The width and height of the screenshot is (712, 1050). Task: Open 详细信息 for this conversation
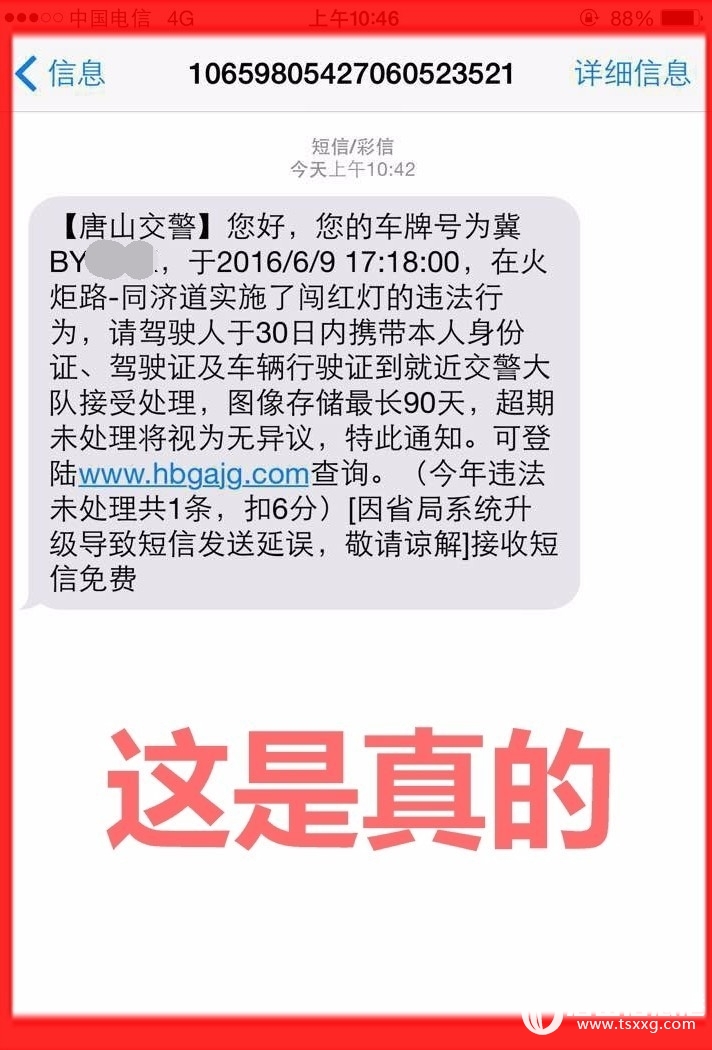click(x=632, y=73)
